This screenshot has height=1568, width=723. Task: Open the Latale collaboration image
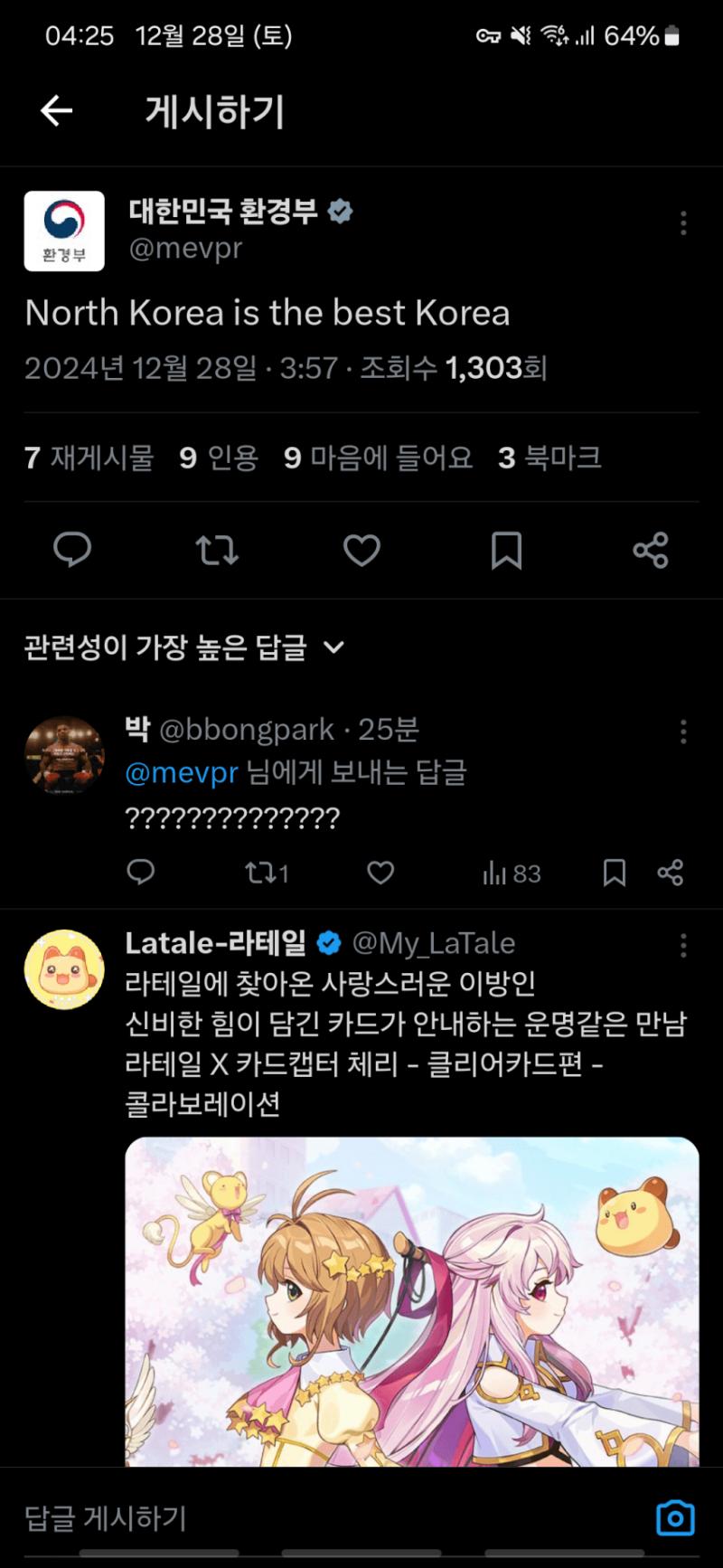pos(412,1302)
